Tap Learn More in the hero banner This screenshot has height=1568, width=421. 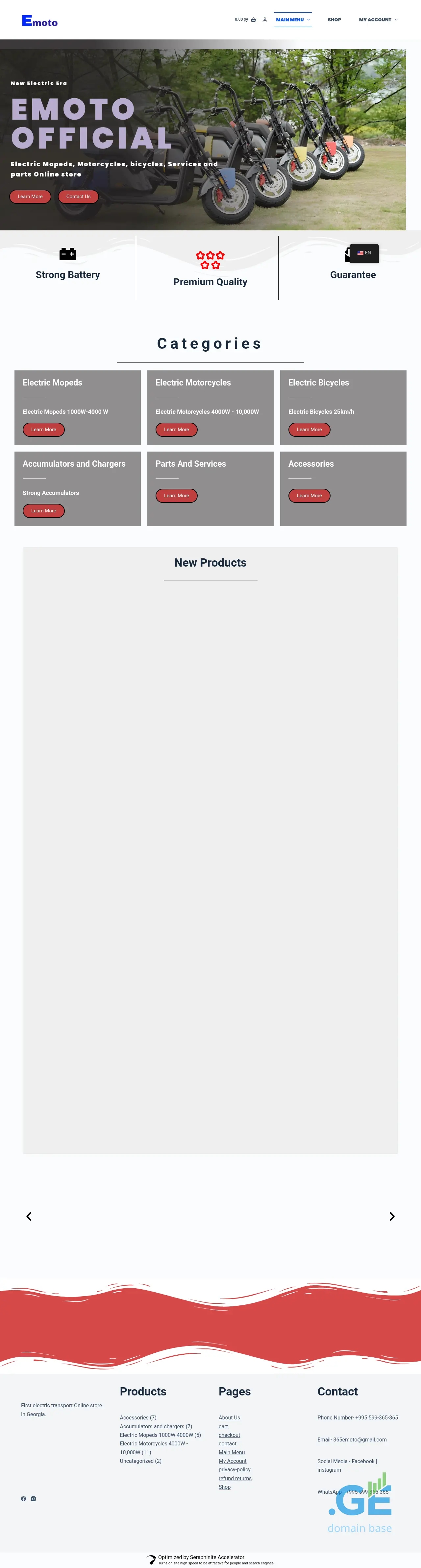click(x=30, y=197)
